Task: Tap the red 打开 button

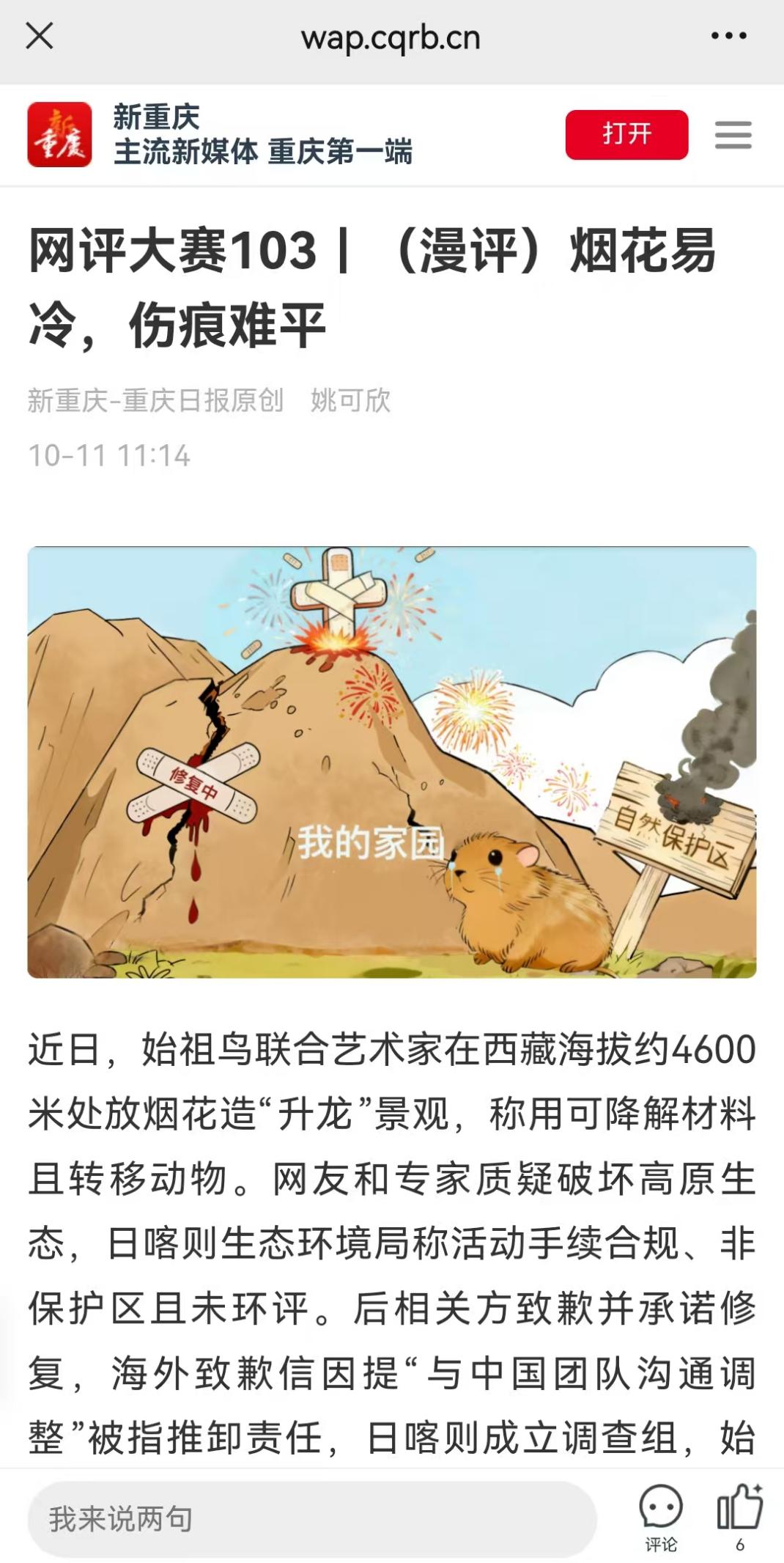Action: tap(626, 135)
